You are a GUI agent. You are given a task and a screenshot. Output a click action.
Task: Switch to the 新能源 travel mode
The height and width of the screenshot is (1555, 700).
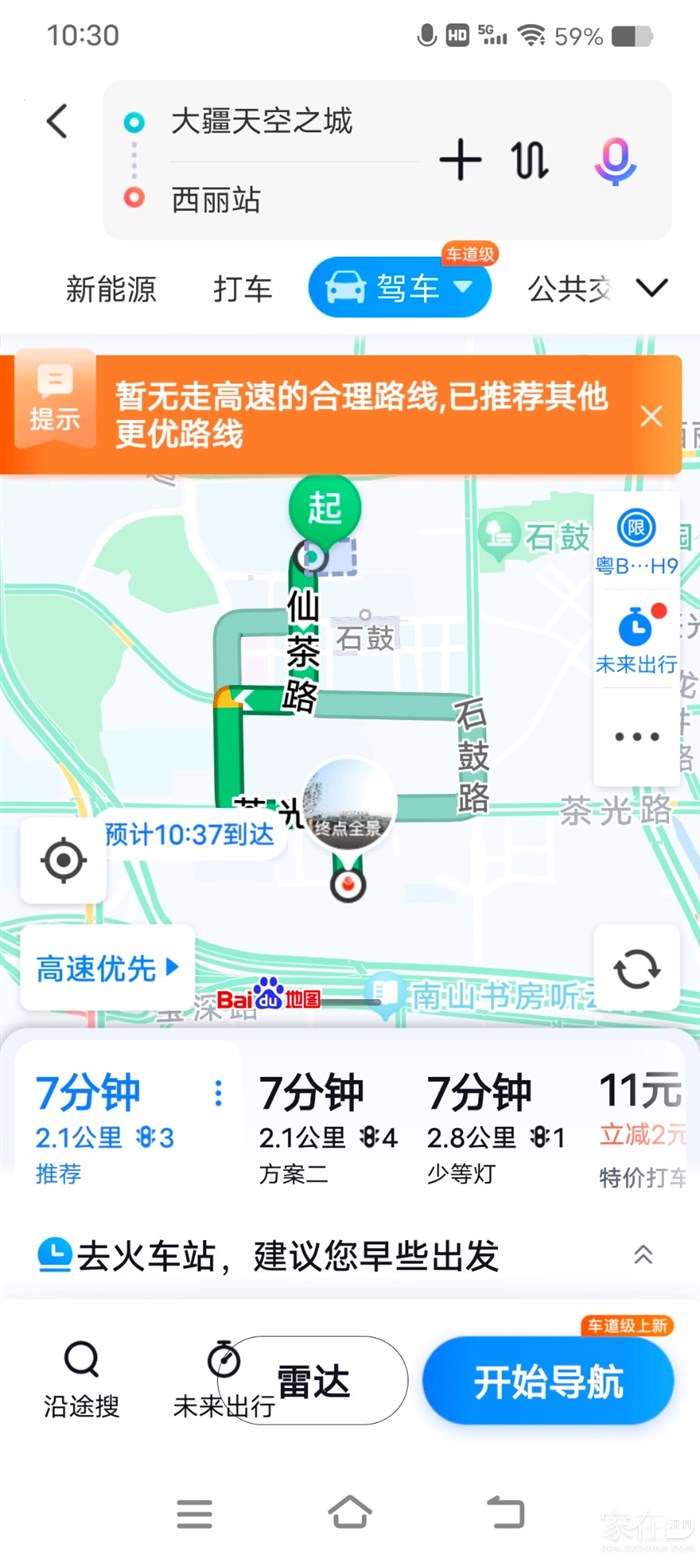coord(111,289)
